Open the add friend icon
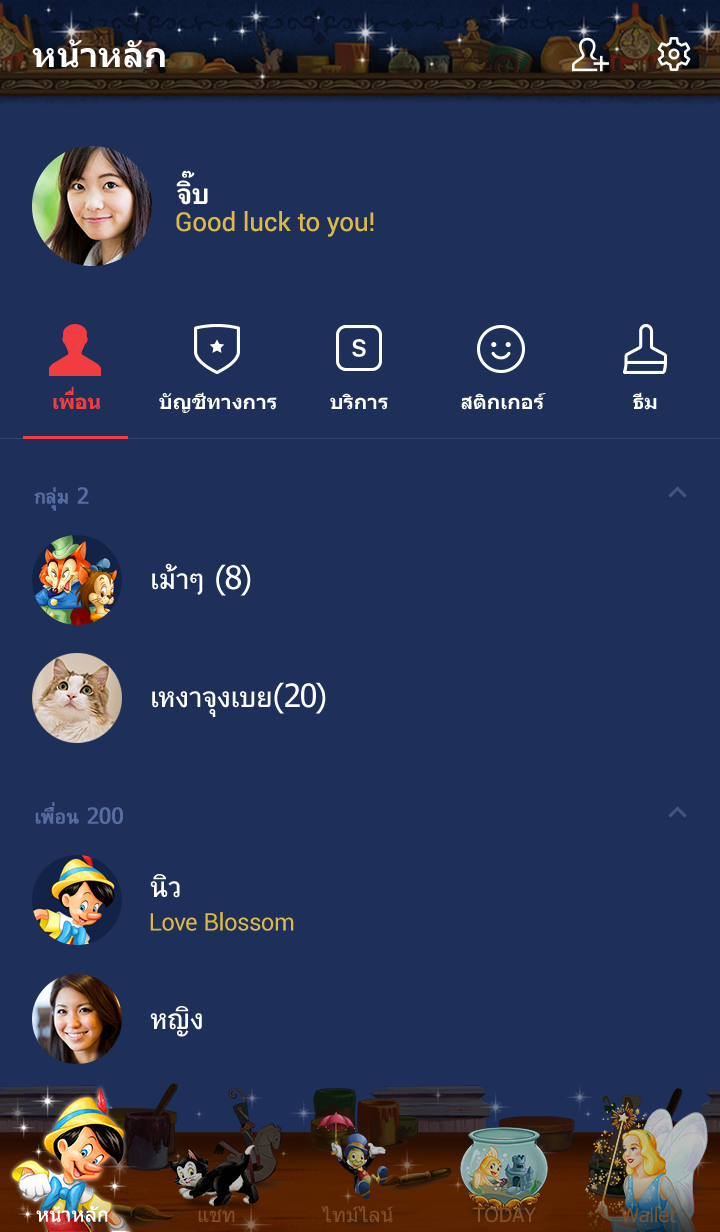 [589, 54]
